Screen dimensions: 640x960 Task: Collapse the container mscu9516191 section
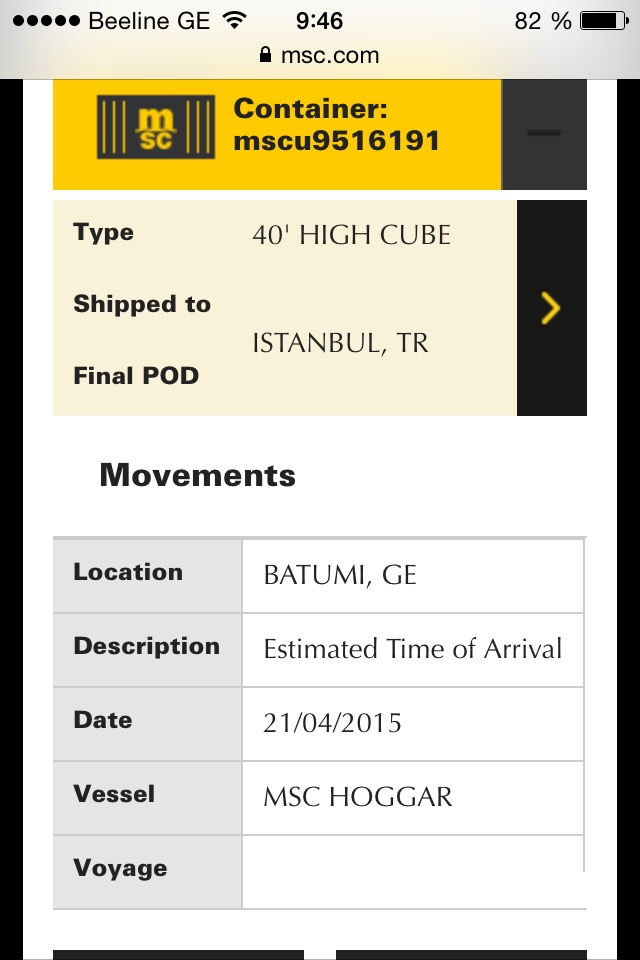(543, 134)
